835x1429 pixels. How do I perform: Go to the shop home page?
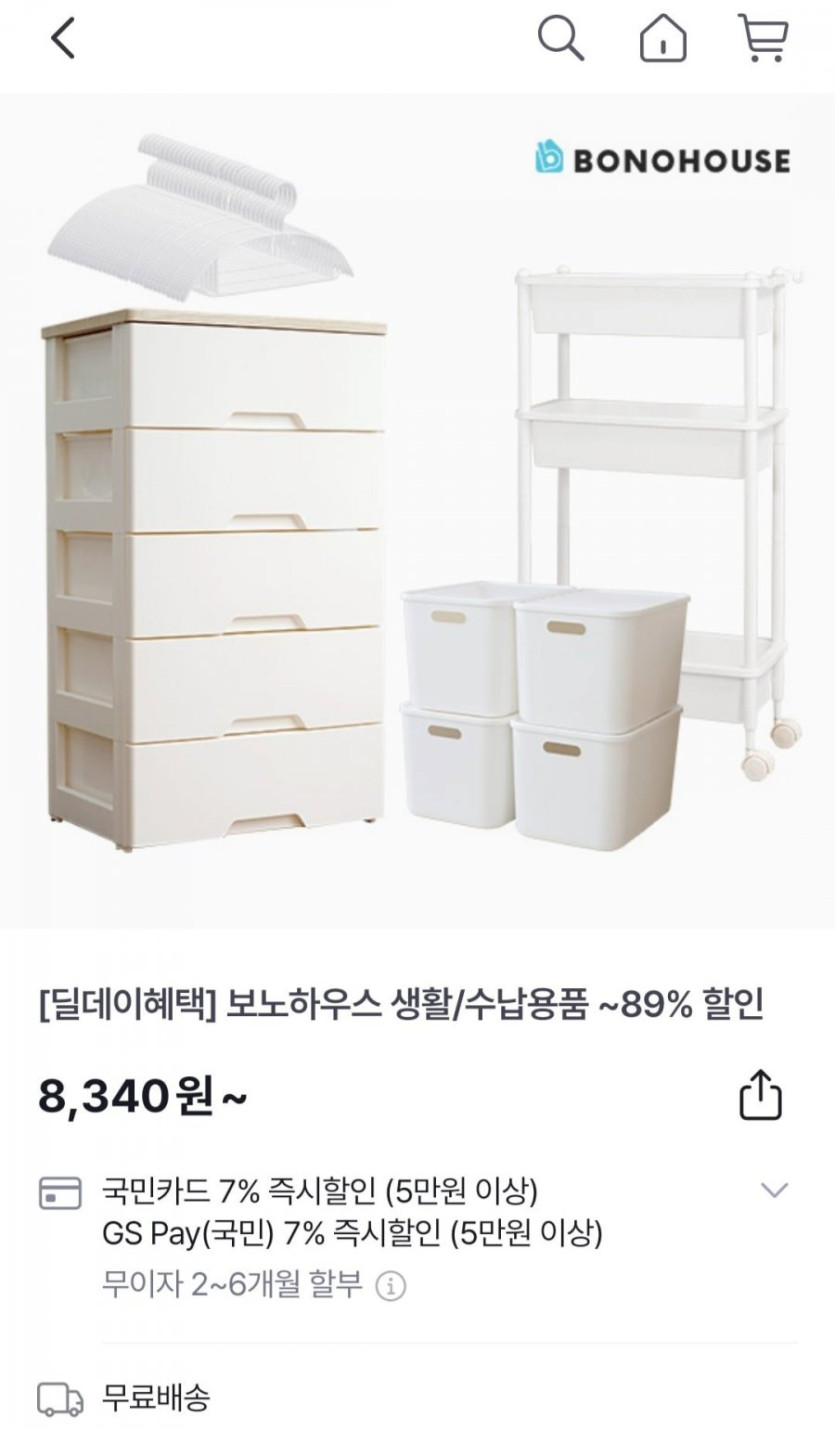click(663, 40)
